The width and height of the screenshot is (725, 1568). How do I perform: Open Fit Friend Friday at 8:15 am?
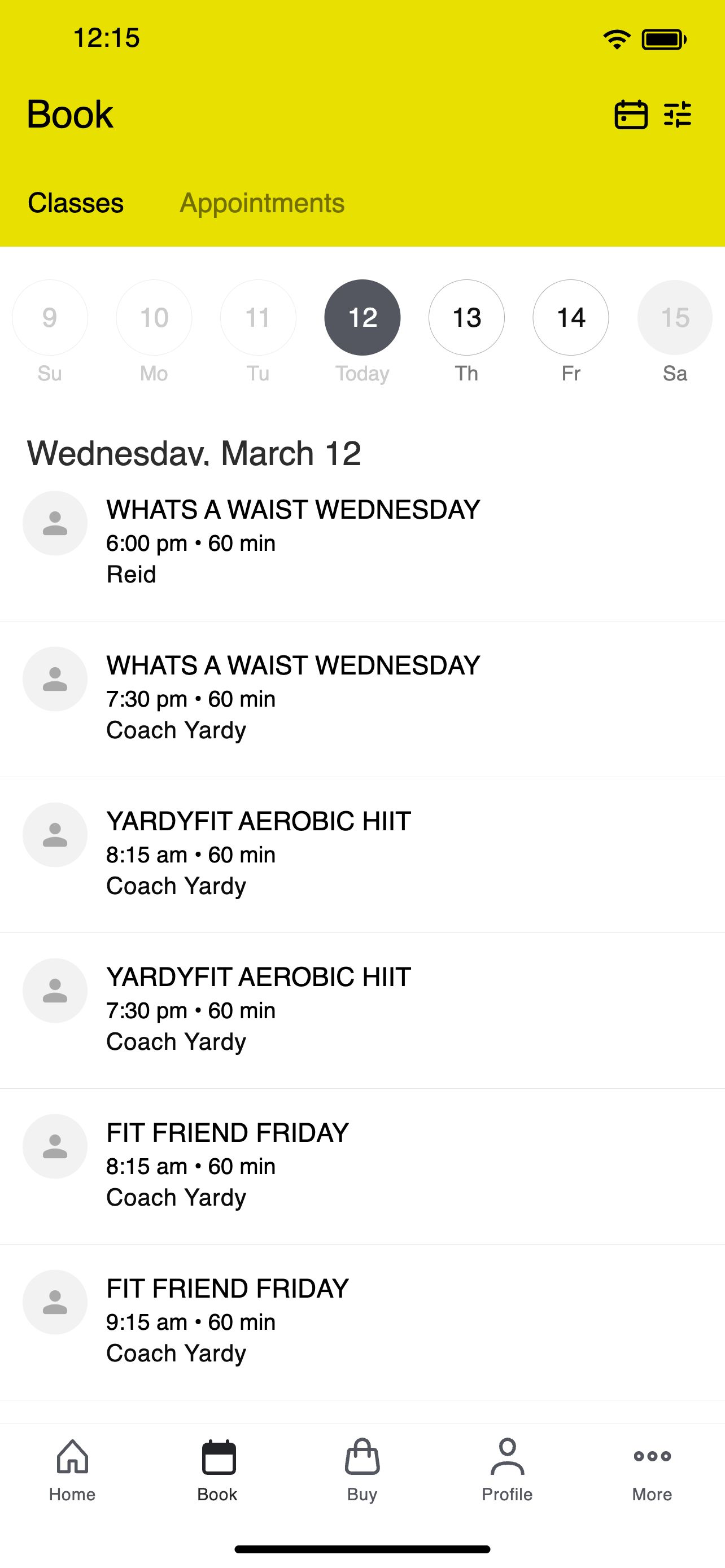(228, 1165)
